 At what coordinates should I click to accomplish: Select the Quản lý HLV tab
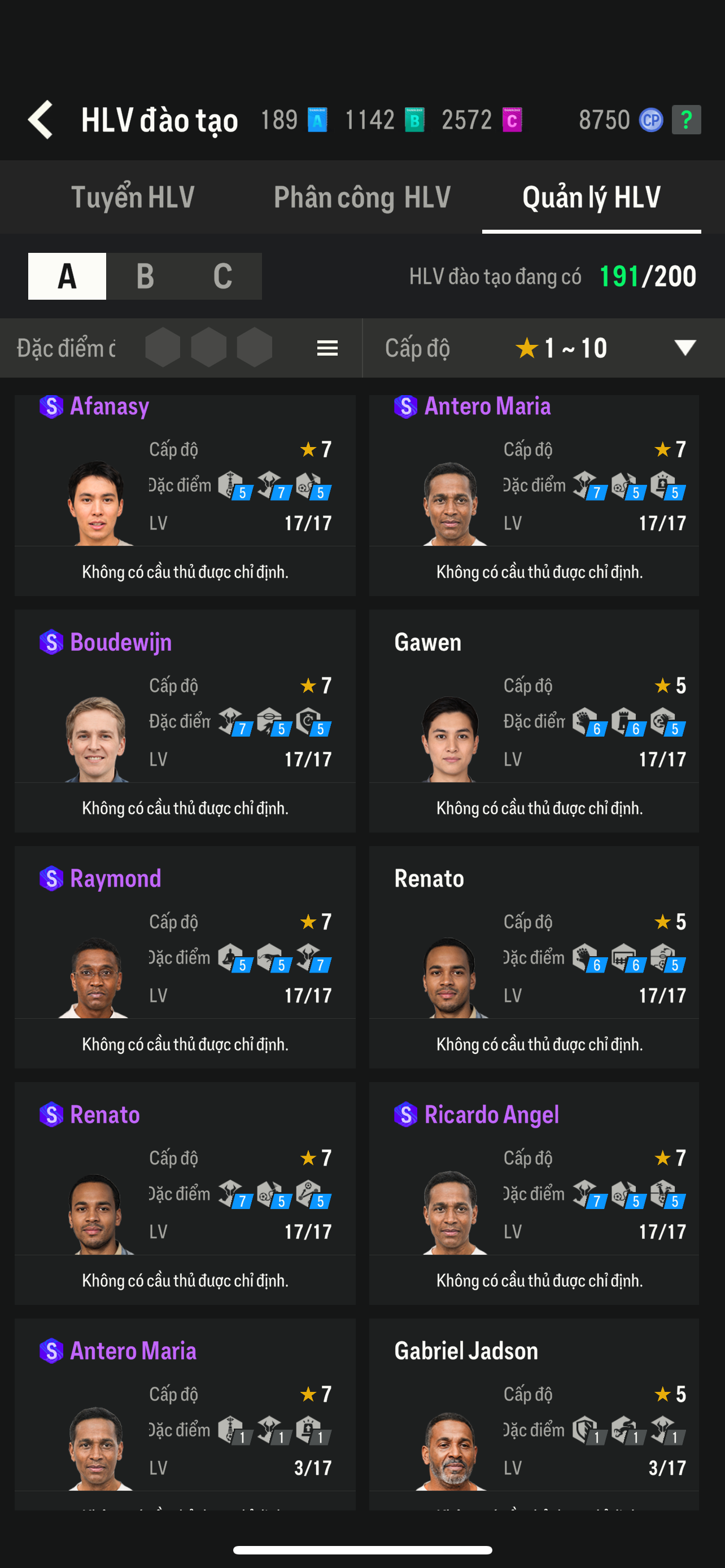591,197
